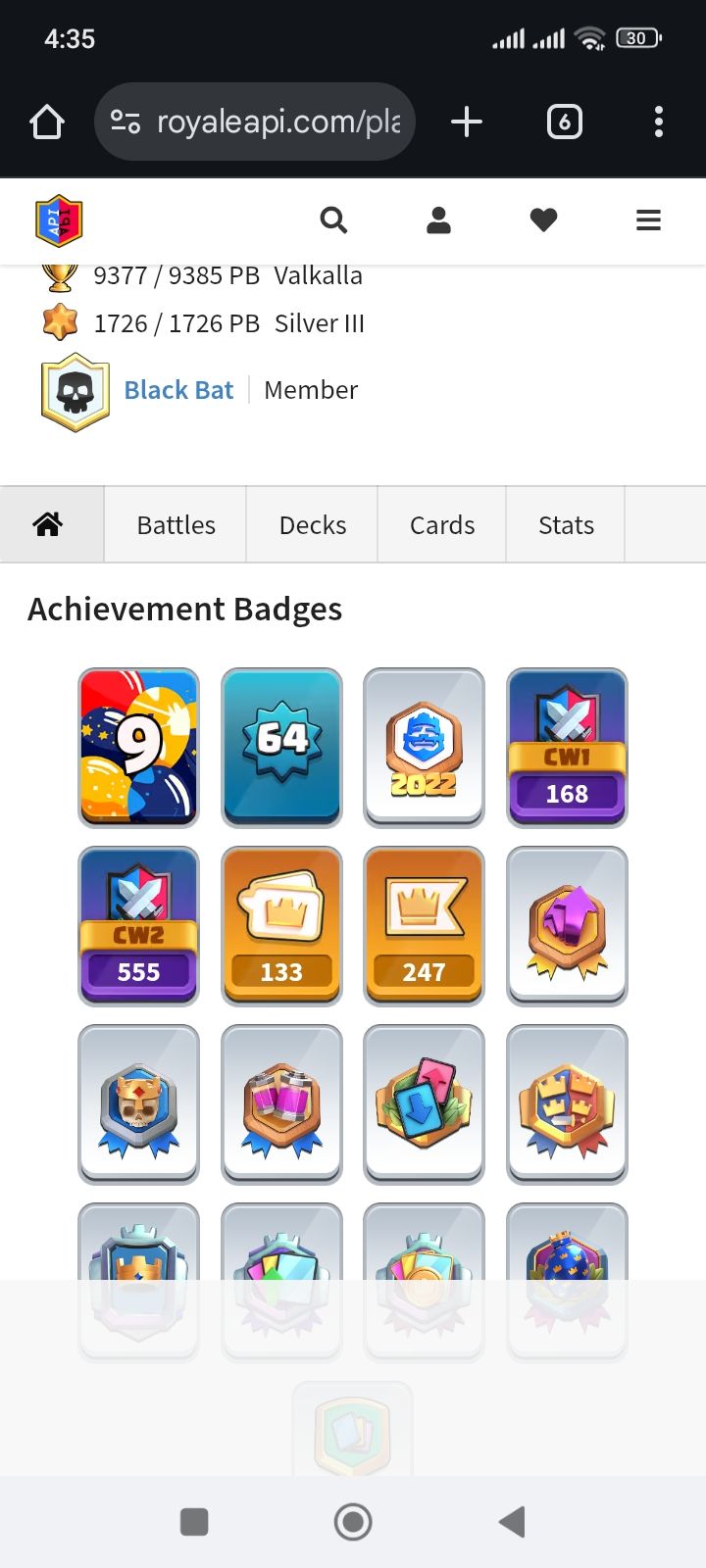706x1568 pixels.
Task: Open favorites heart icon
Action: (x=543, y=220)
